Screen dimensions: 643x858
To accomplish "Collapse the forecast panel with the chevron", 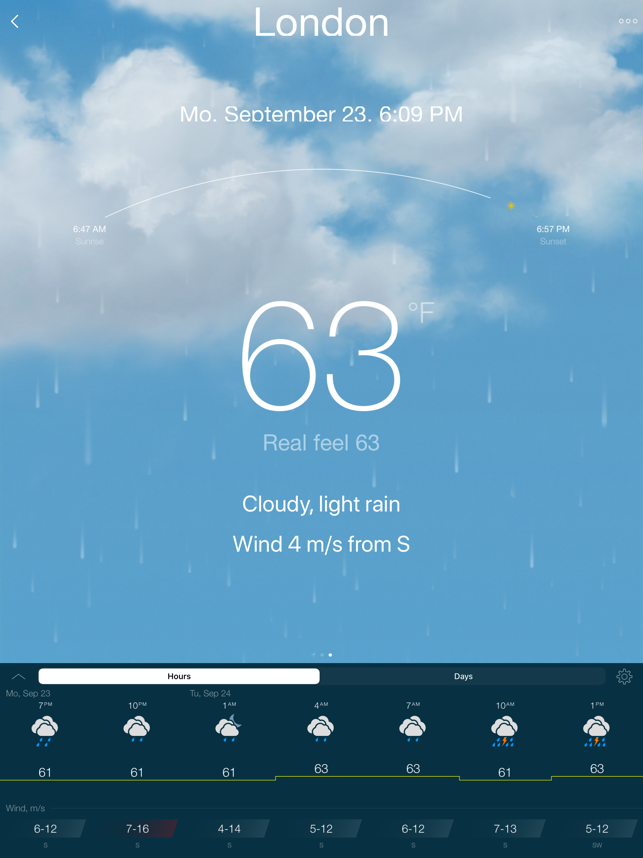I will point(18,677).
